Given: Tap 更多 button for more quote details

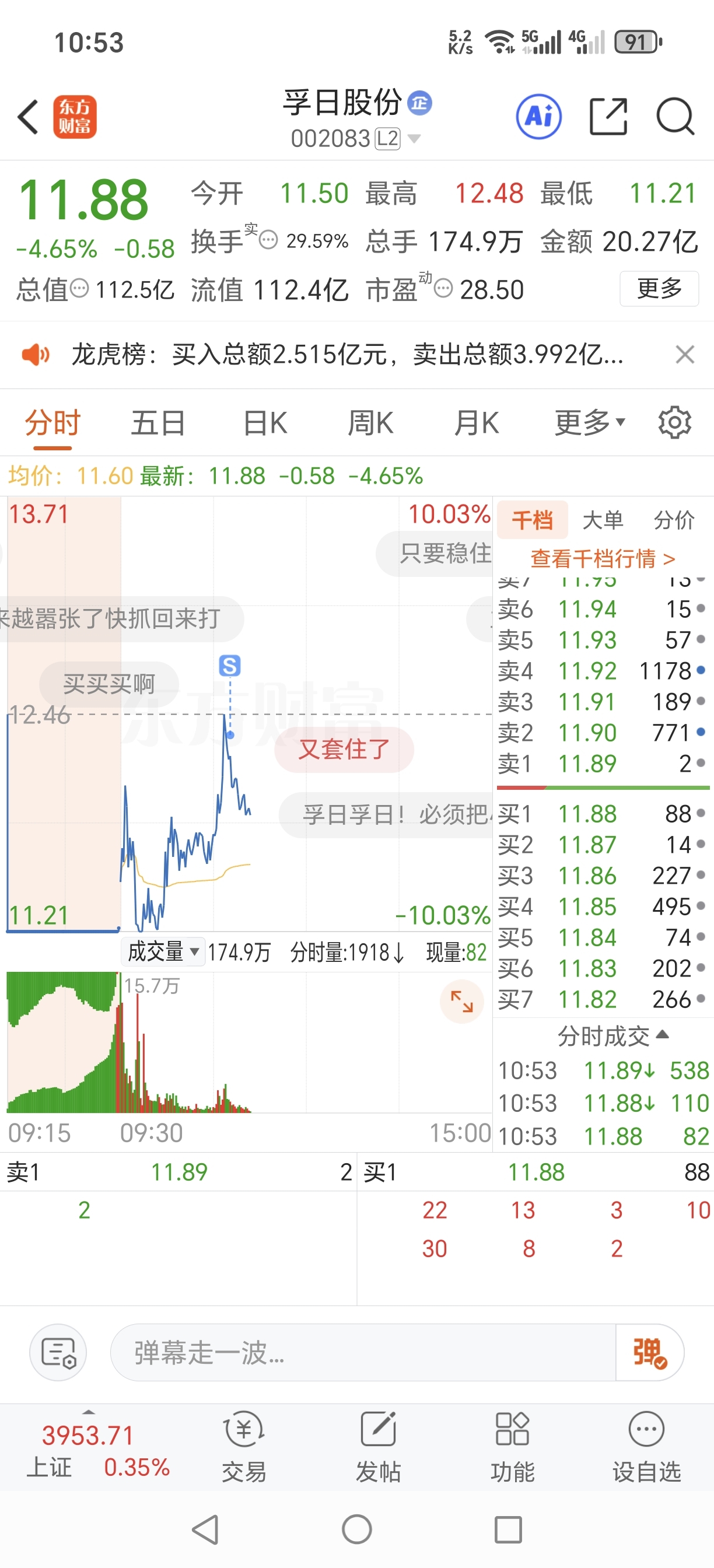Looking at the screenshot, I should 659,289.
